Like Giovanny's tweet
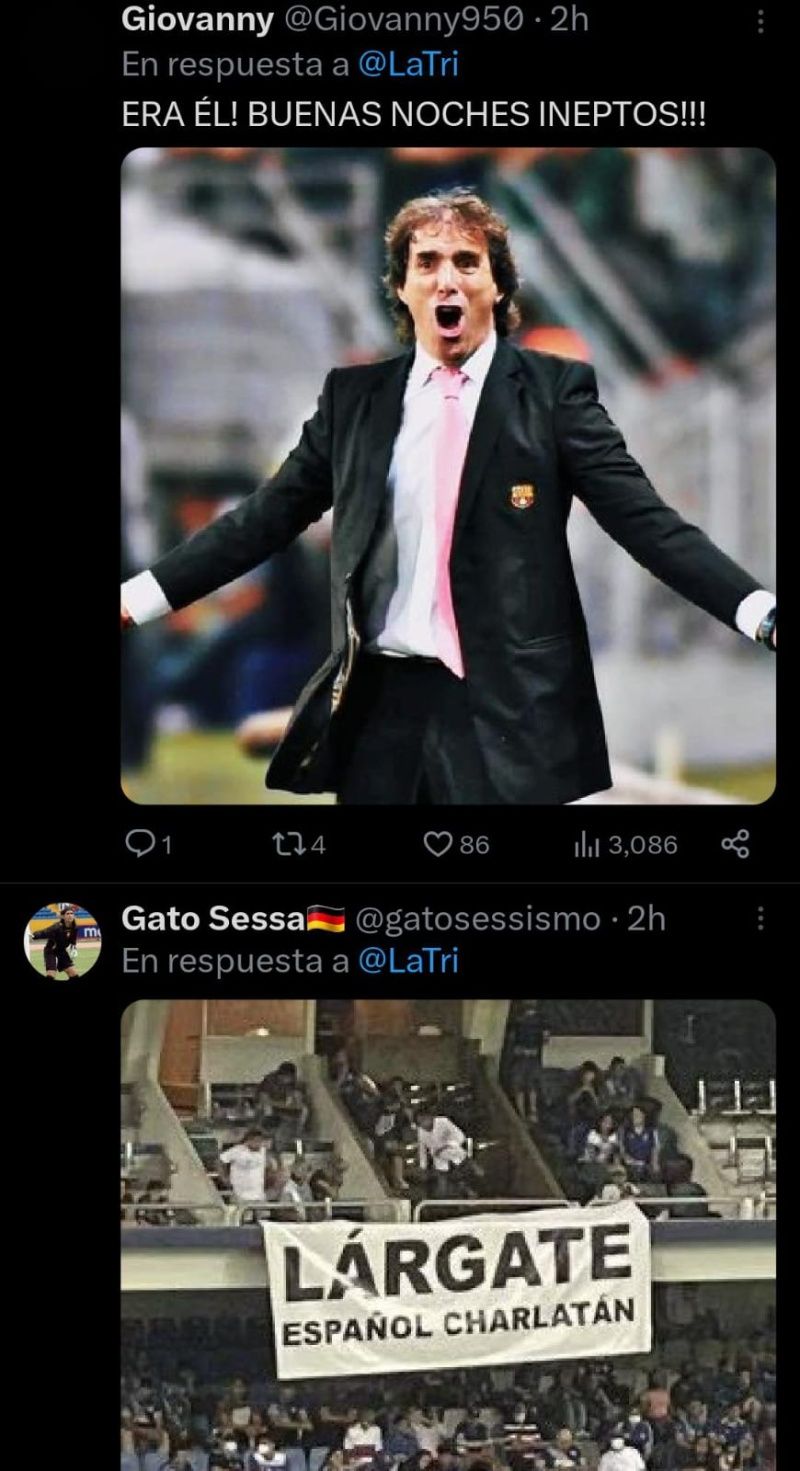This screenshot has width=800, height=1471. point(439,845)
